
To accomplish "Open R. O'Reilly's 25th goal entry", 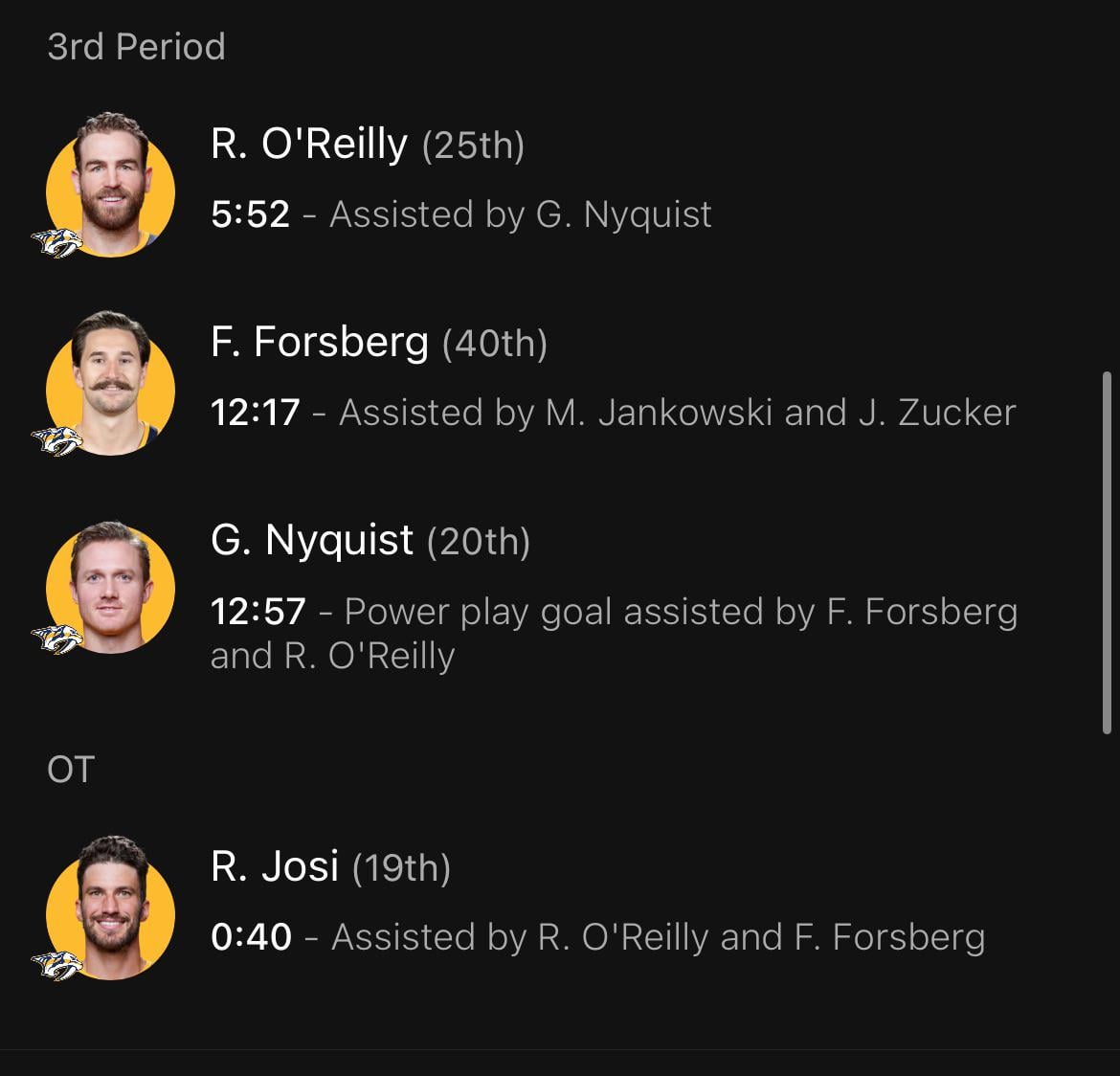I will coord(560,184).
